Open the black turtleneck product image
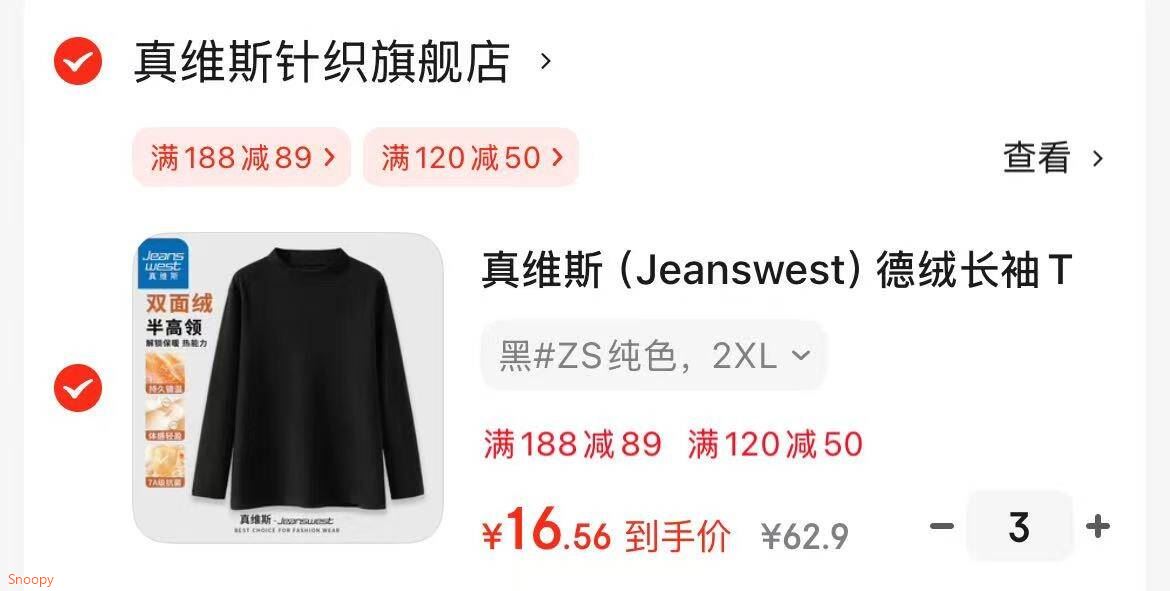1170x591 pixels. point(288,388)
